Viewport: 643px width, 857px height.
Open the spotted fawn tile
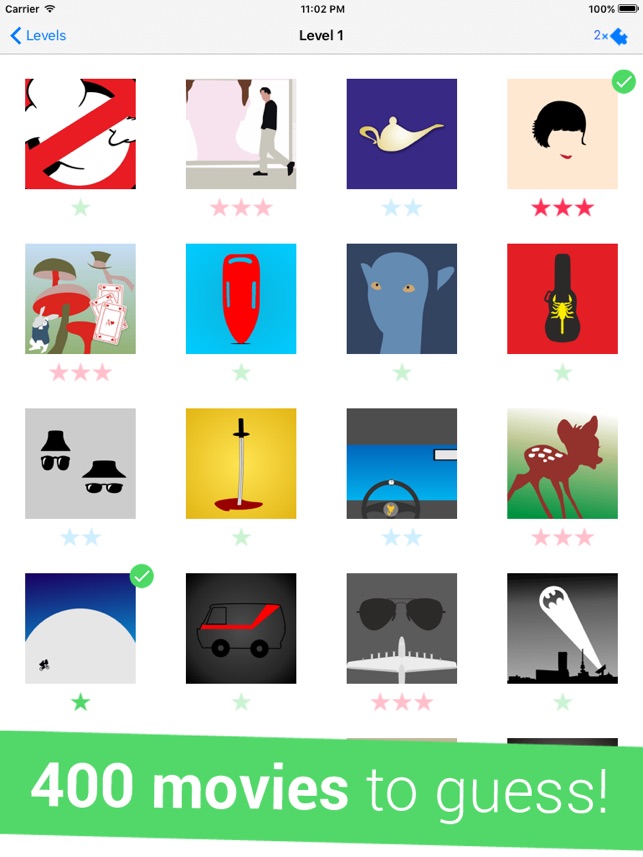pos(562,463)
